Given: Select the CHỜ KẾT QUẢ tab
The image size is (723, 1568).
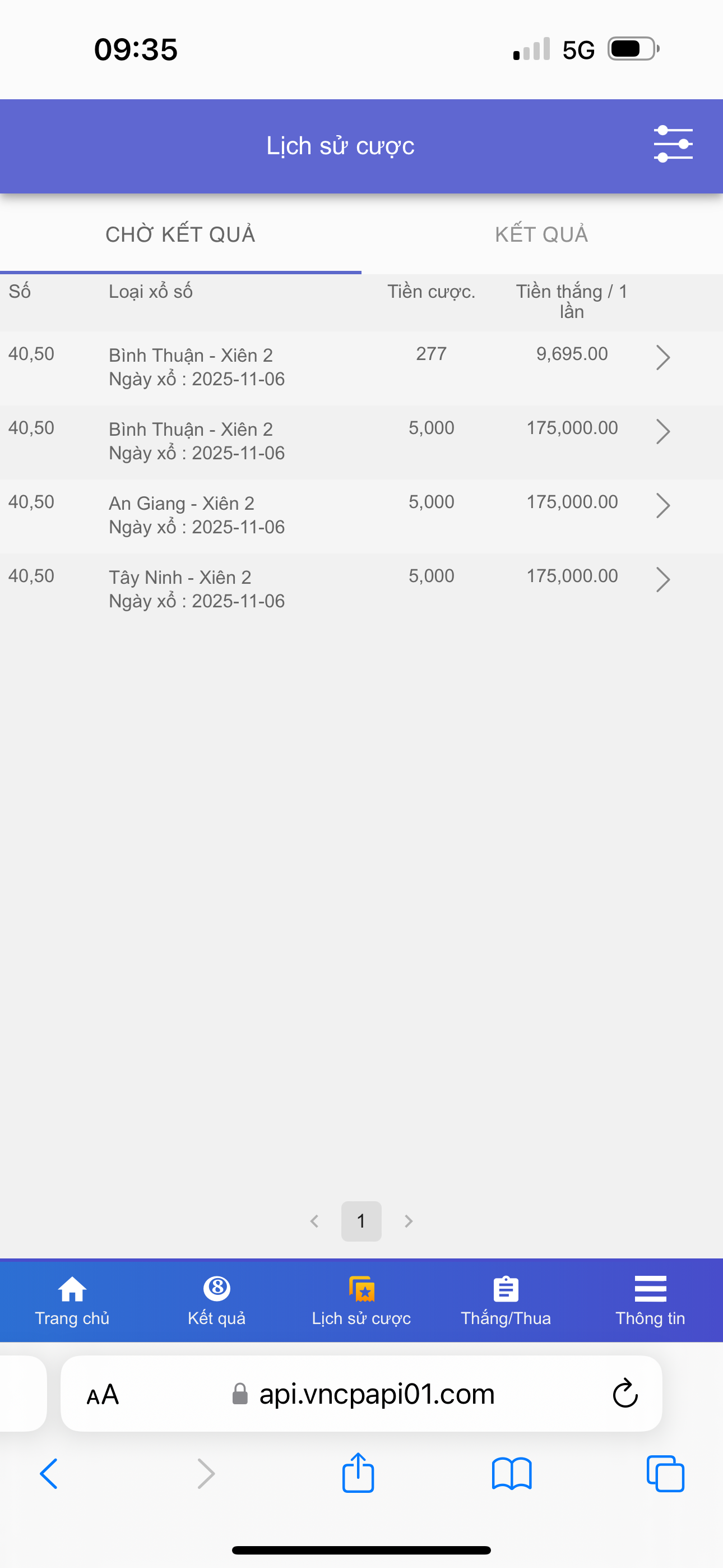Looking at the screenshot, I should coord(180,234).
